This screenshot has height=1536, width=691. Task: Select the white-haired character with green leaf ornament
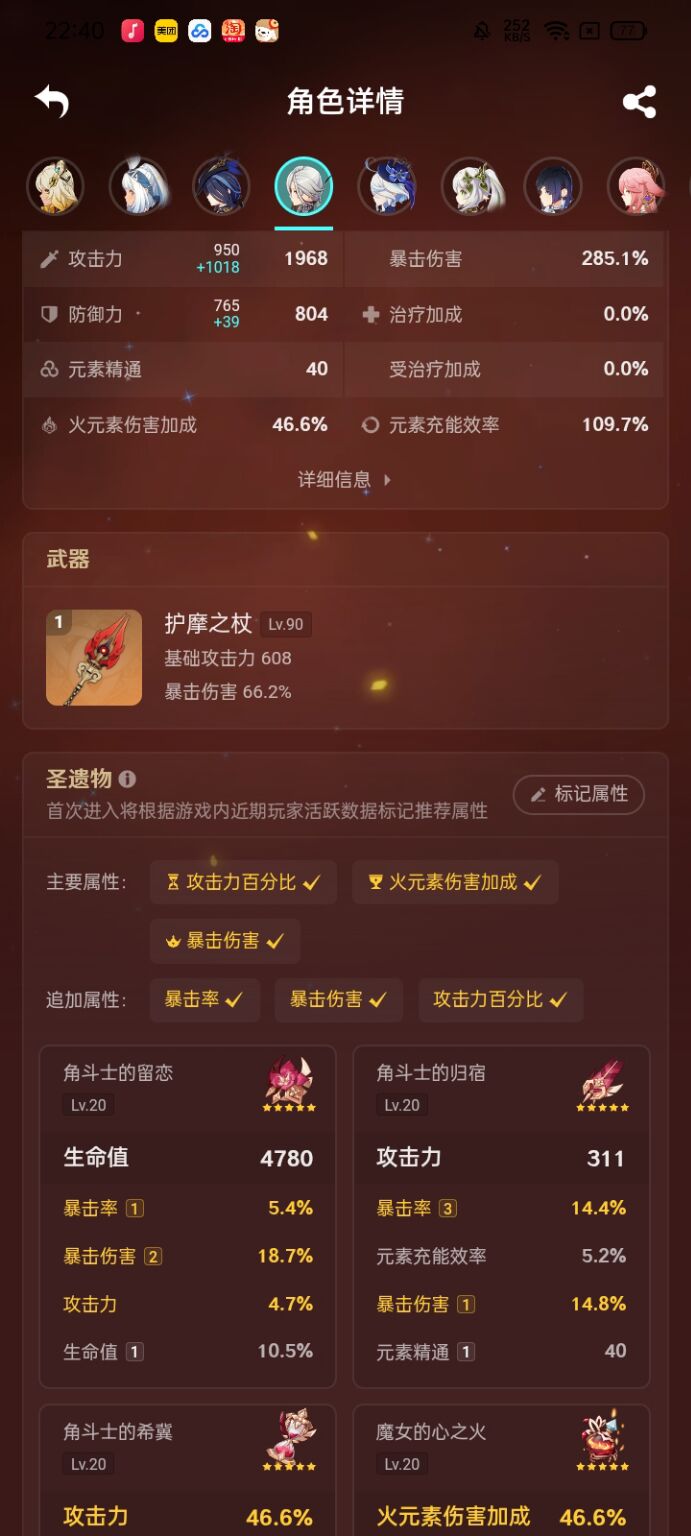click(470, 187)
